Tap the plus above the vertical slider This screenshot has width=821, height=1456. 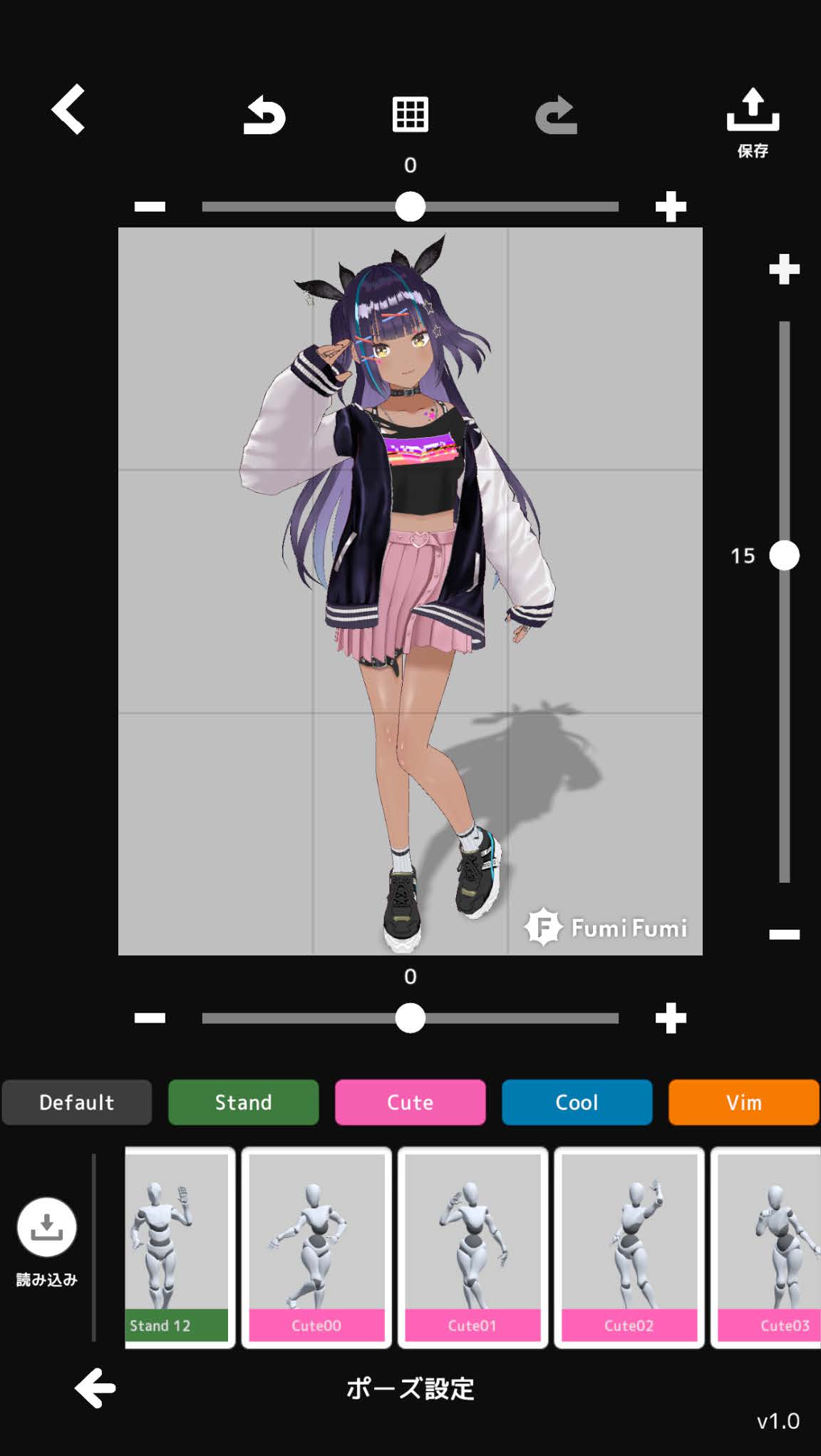(x=785, y=270)
